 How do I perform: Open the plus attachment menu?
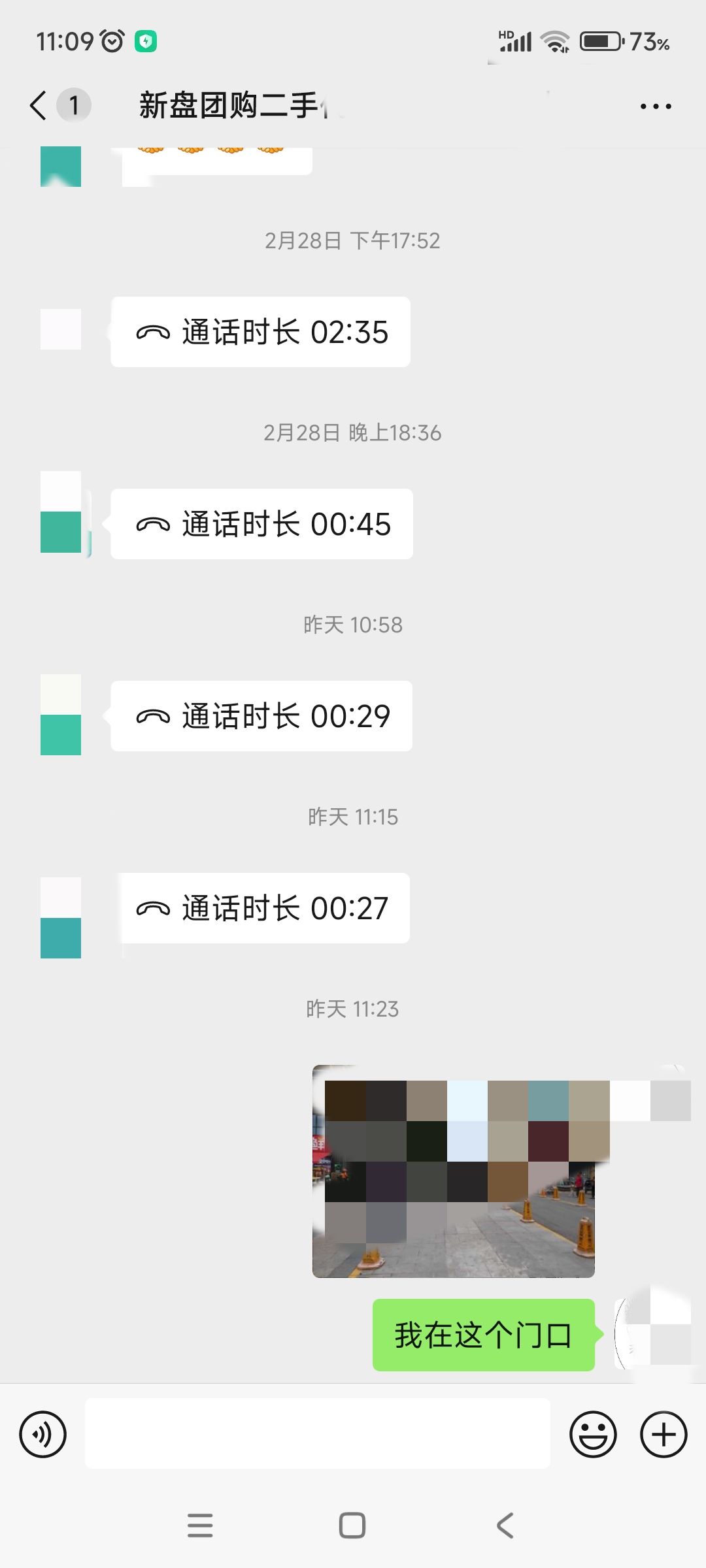tap(663, 1434)
